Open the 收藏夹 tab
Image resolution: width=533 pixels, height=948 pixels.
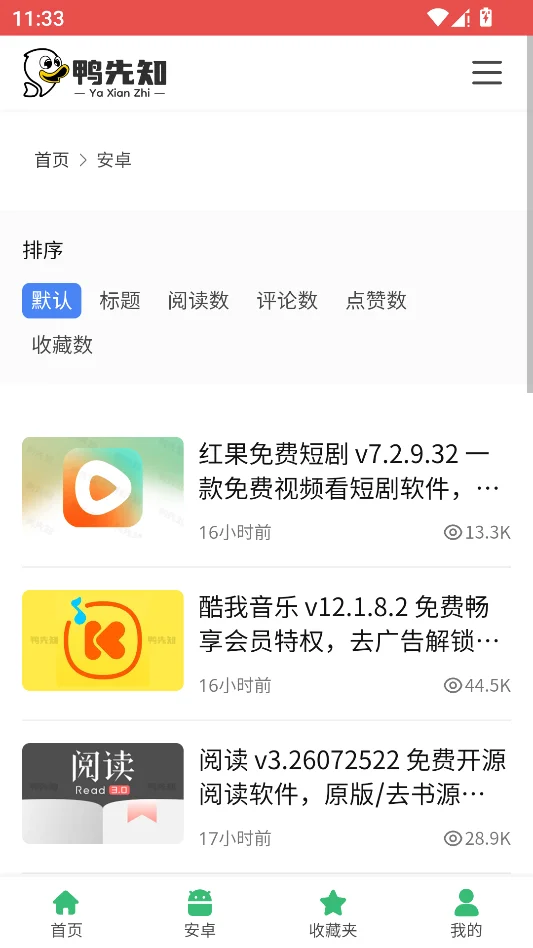coord(333,913)
